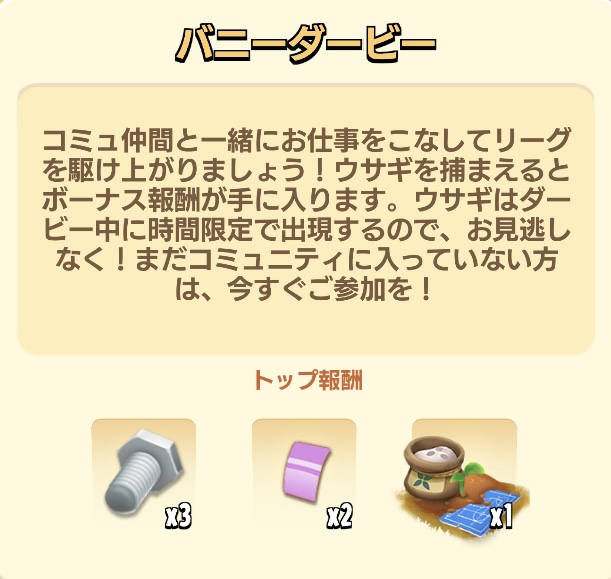
Task: Select the purple voucher reward x2
Action: 304,472
